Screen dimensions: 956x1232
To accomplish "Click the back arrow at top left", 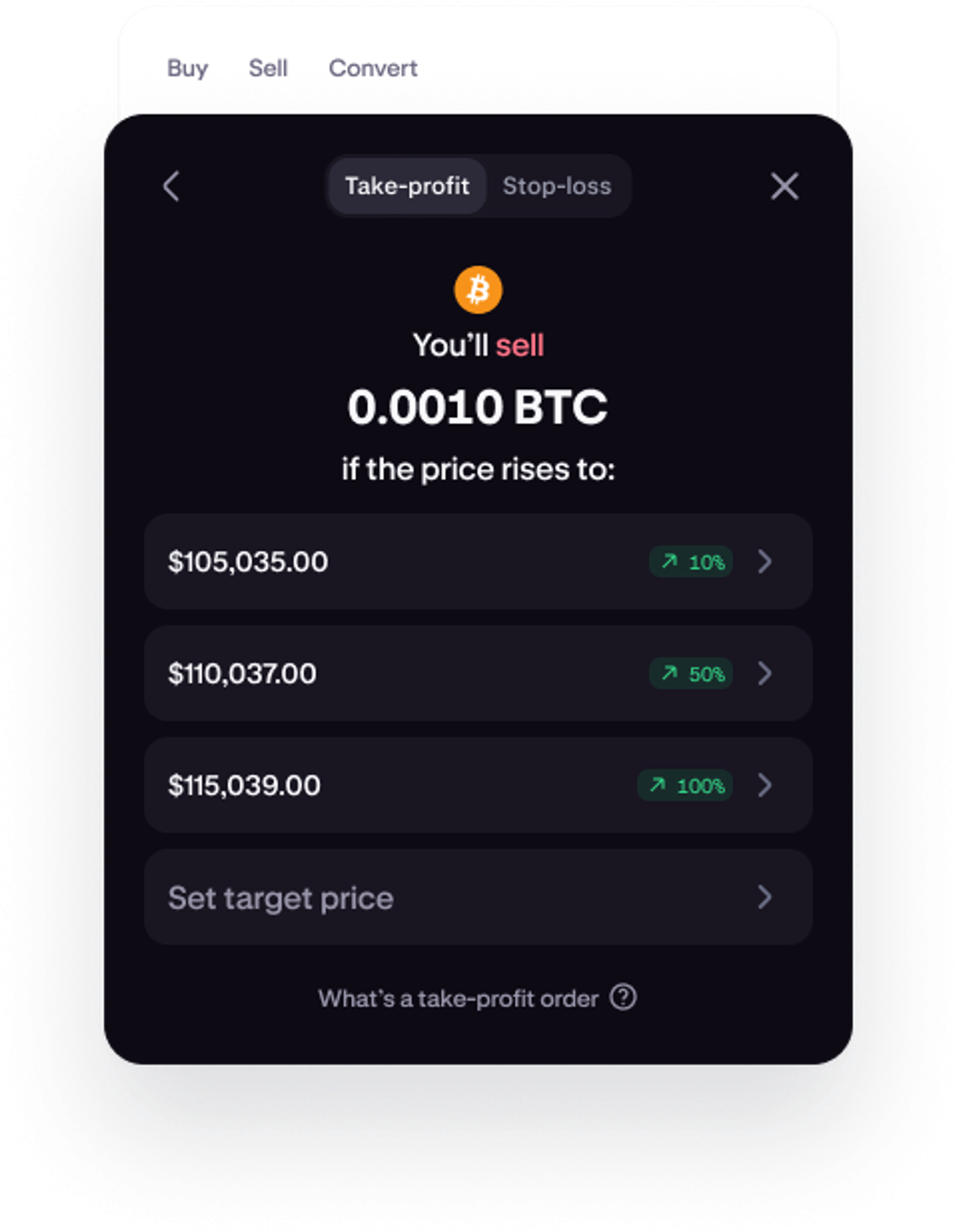I will 171,186.
